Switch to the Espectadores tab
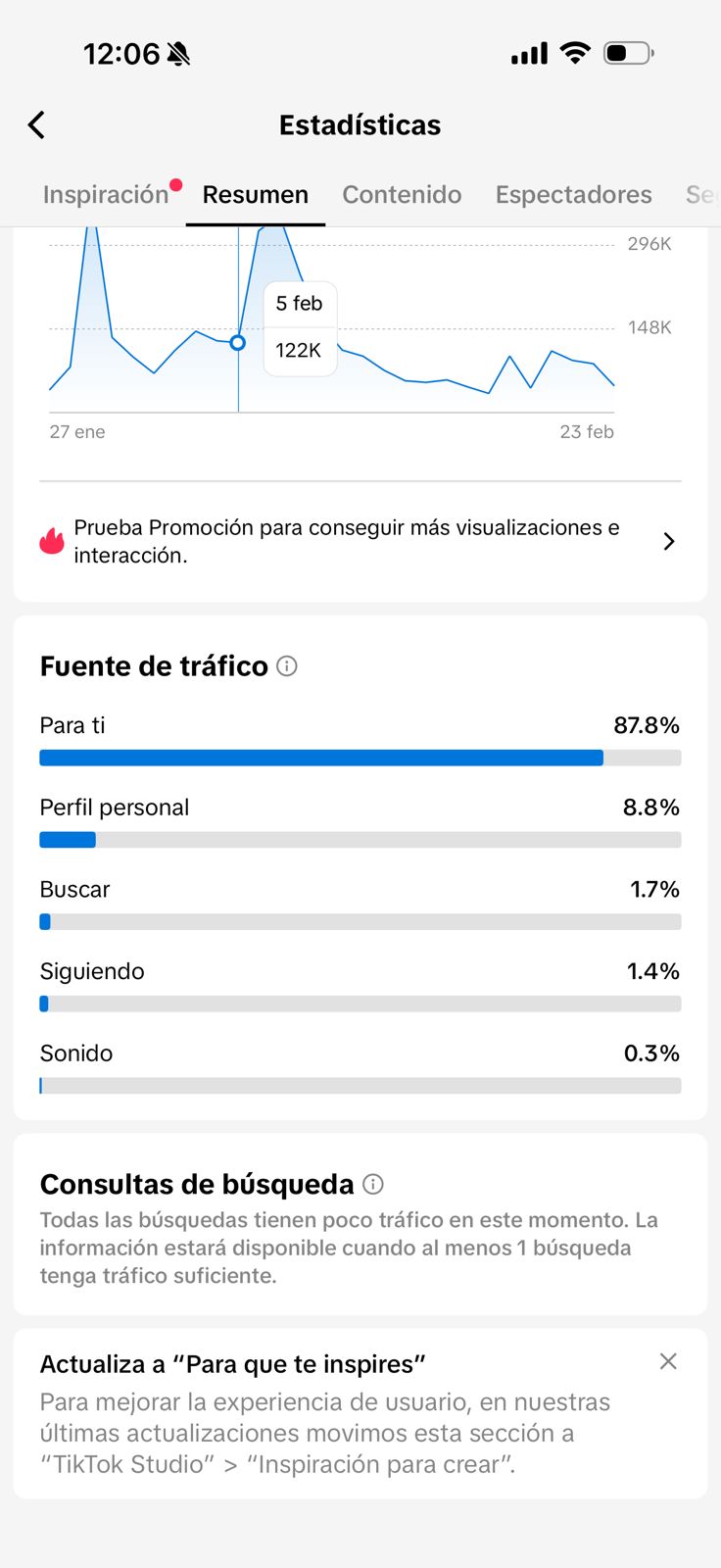This screenshot has width=721, height=1568. [x=573, y=194]
